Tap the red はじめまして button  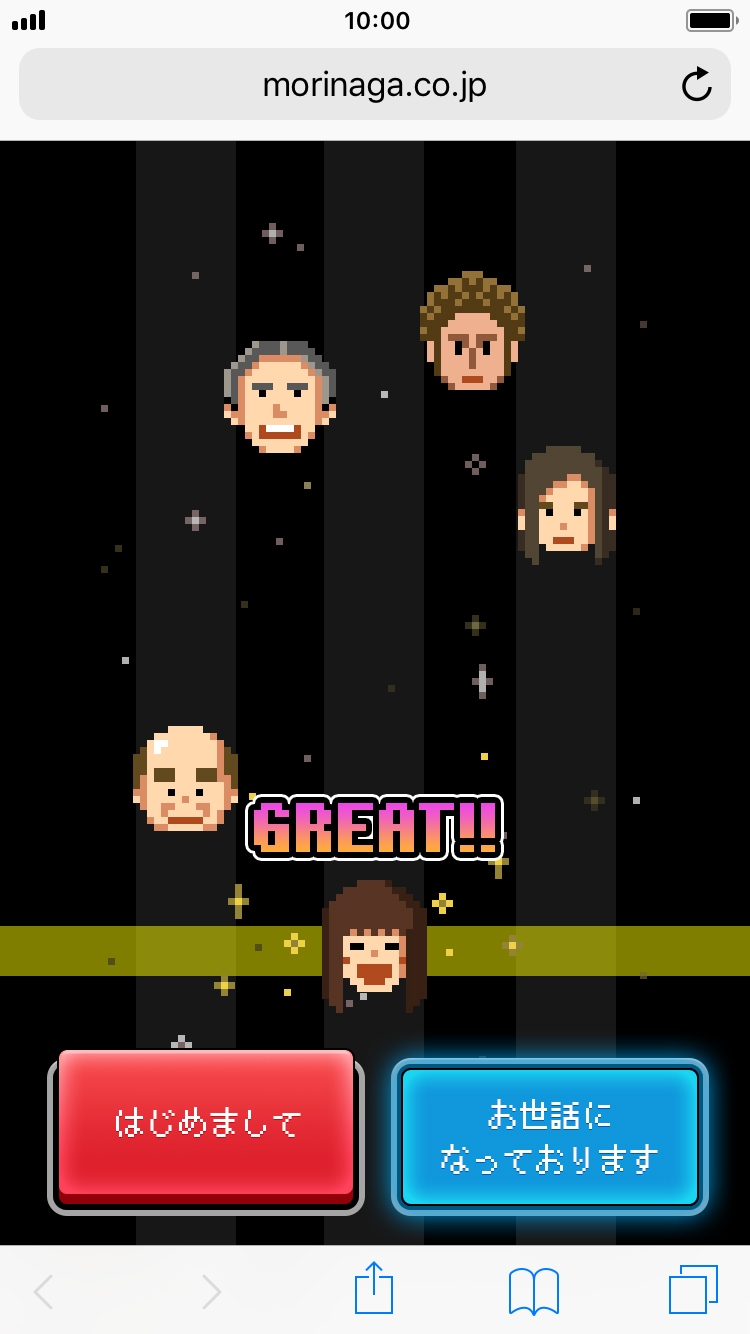tap(206, 1123)
